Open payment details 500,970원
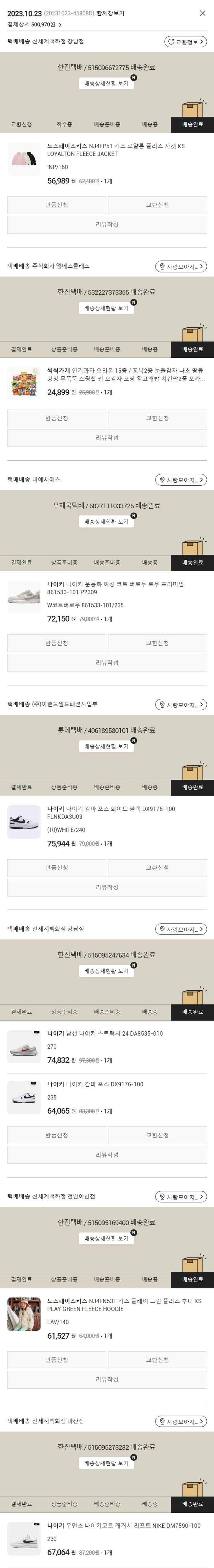This screenshot has height=1568, width=214. [x=35, y=25]
